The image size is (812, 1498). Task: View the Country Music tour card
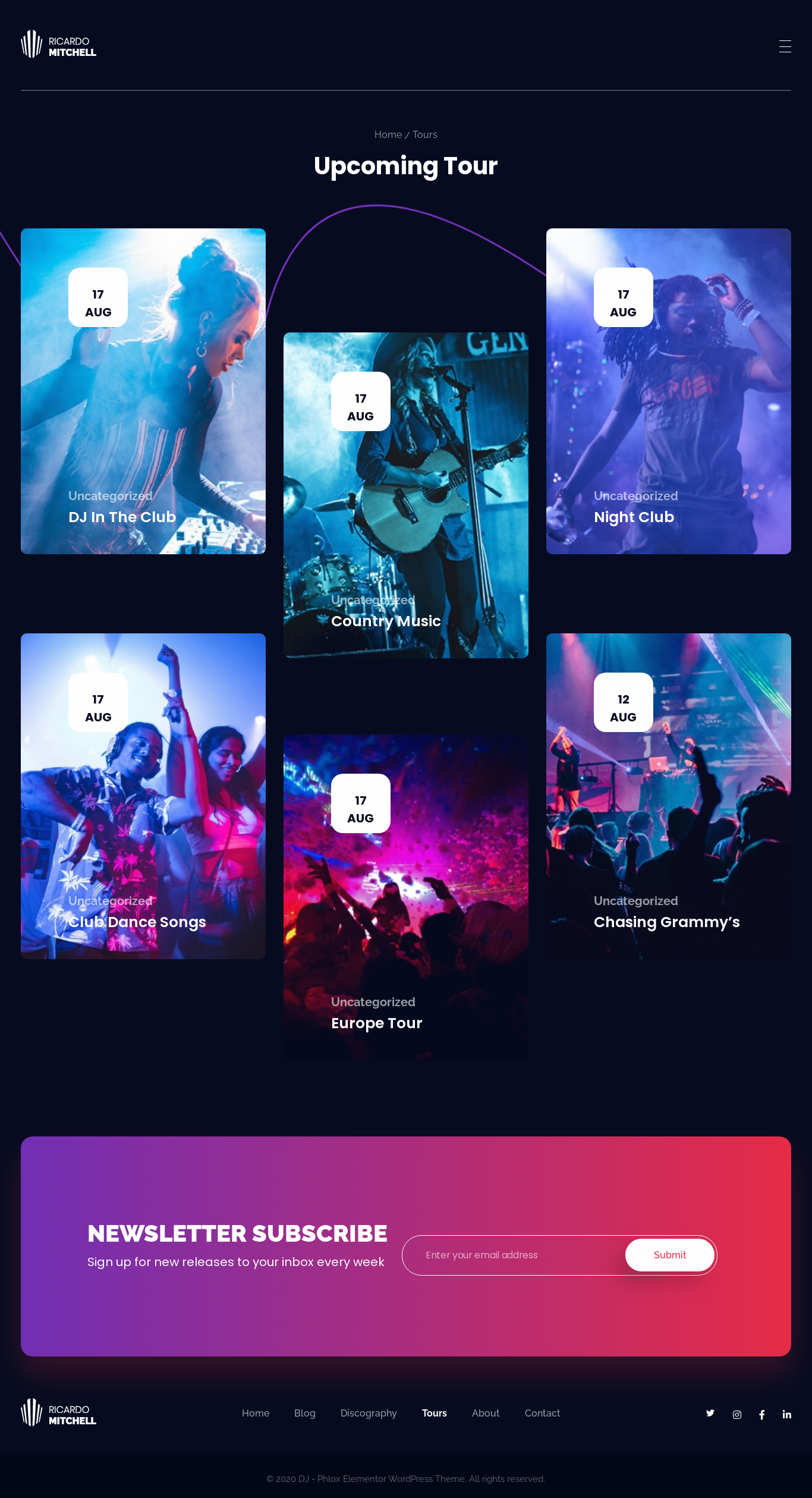pyautogui.click(x=386, y=621)
